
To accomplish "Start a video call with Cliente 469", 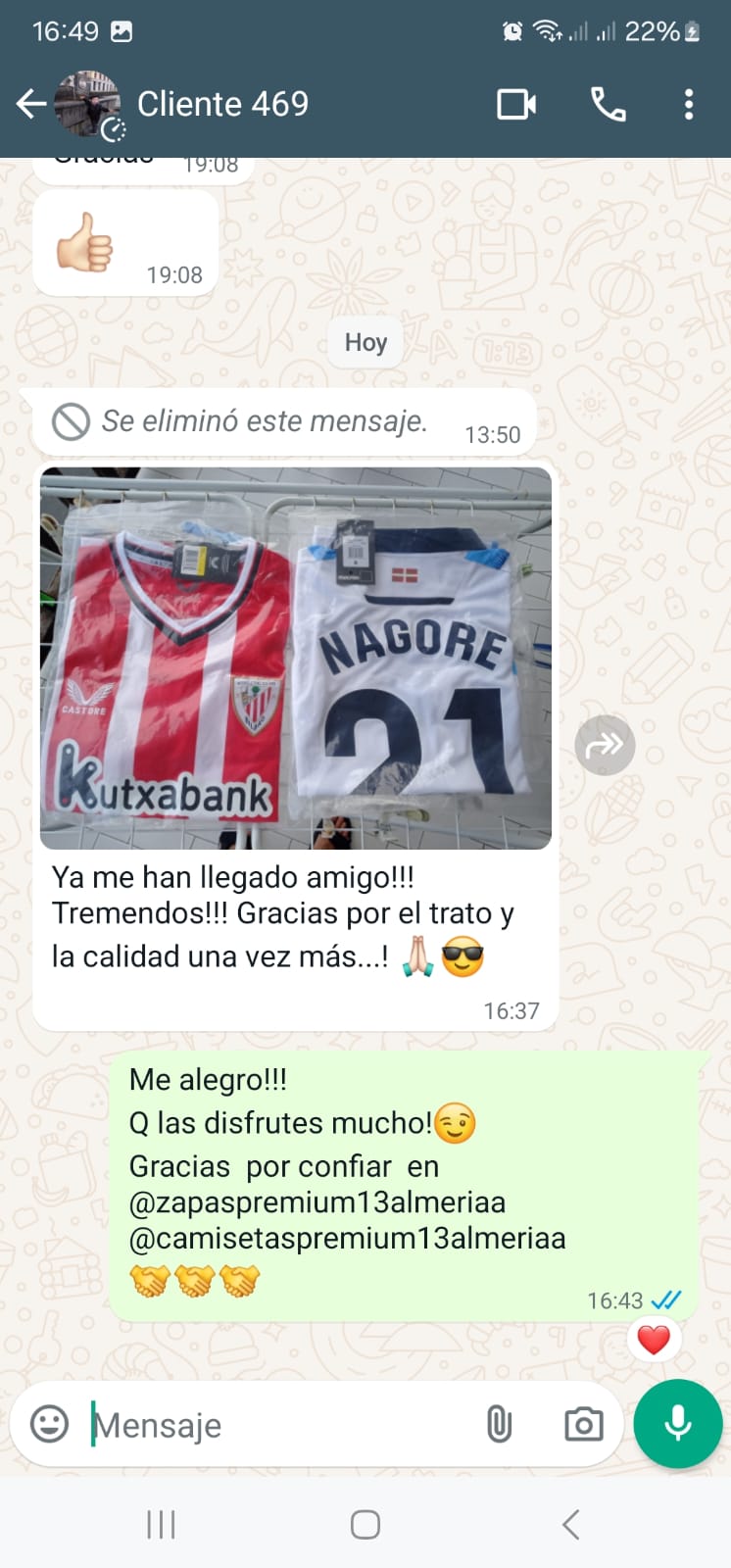I will pos(516,104).
